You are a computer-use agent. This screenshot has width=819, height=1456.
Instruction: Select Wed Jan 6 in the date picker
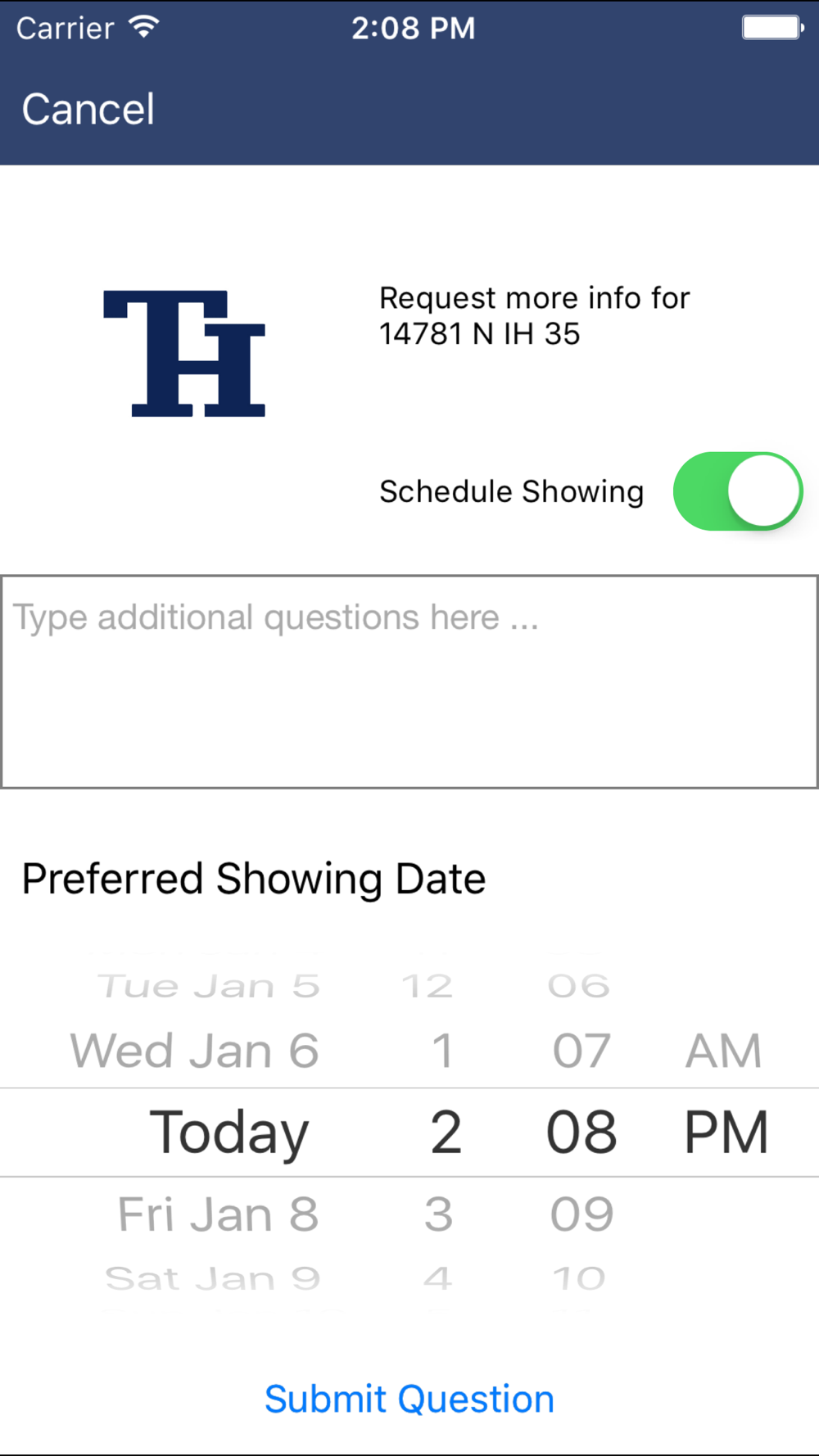click(x=194, y=1051)
